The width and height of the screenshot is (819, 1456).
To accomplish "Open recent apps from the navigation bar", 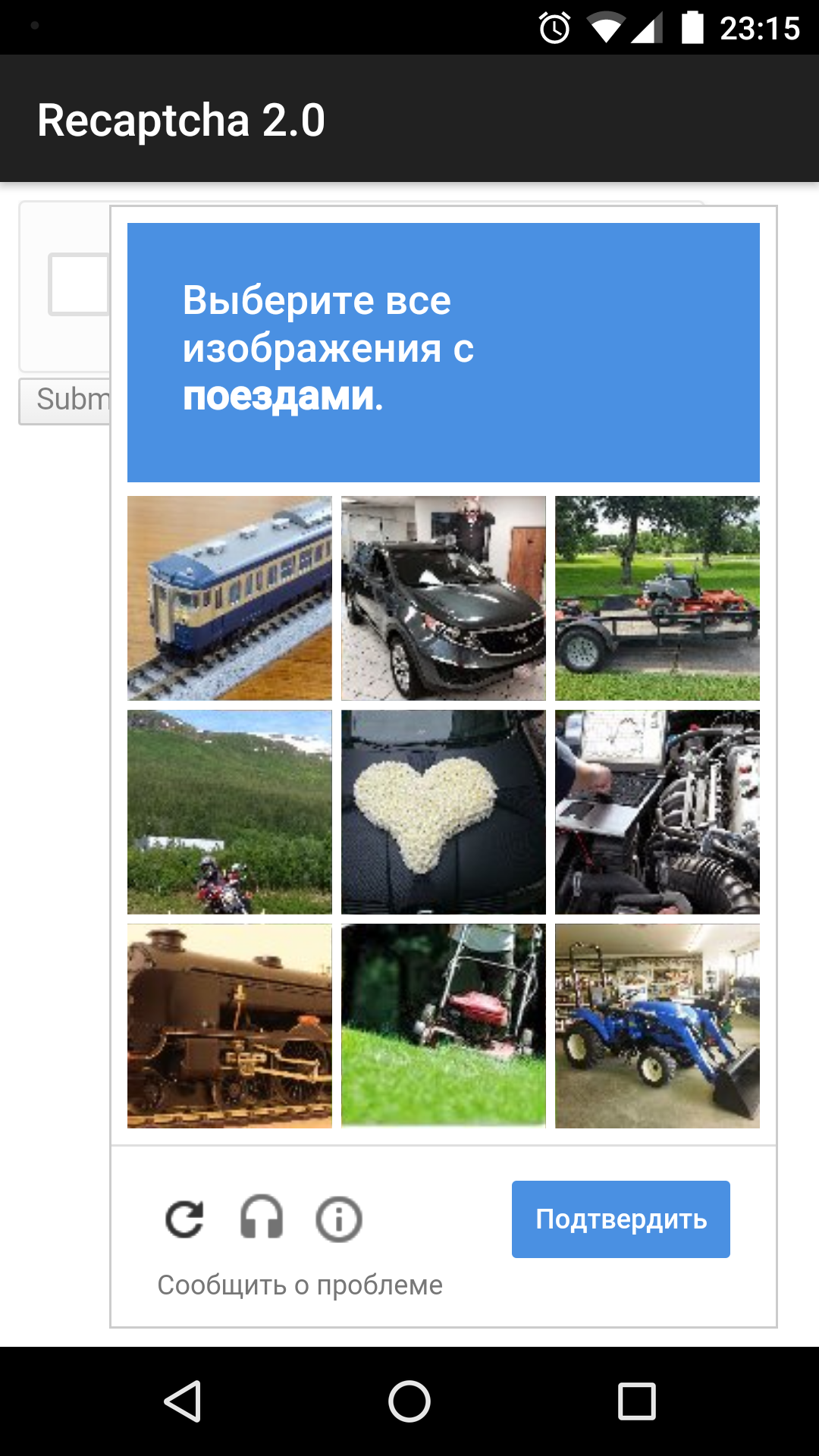I will click(x=637, y=1401).
